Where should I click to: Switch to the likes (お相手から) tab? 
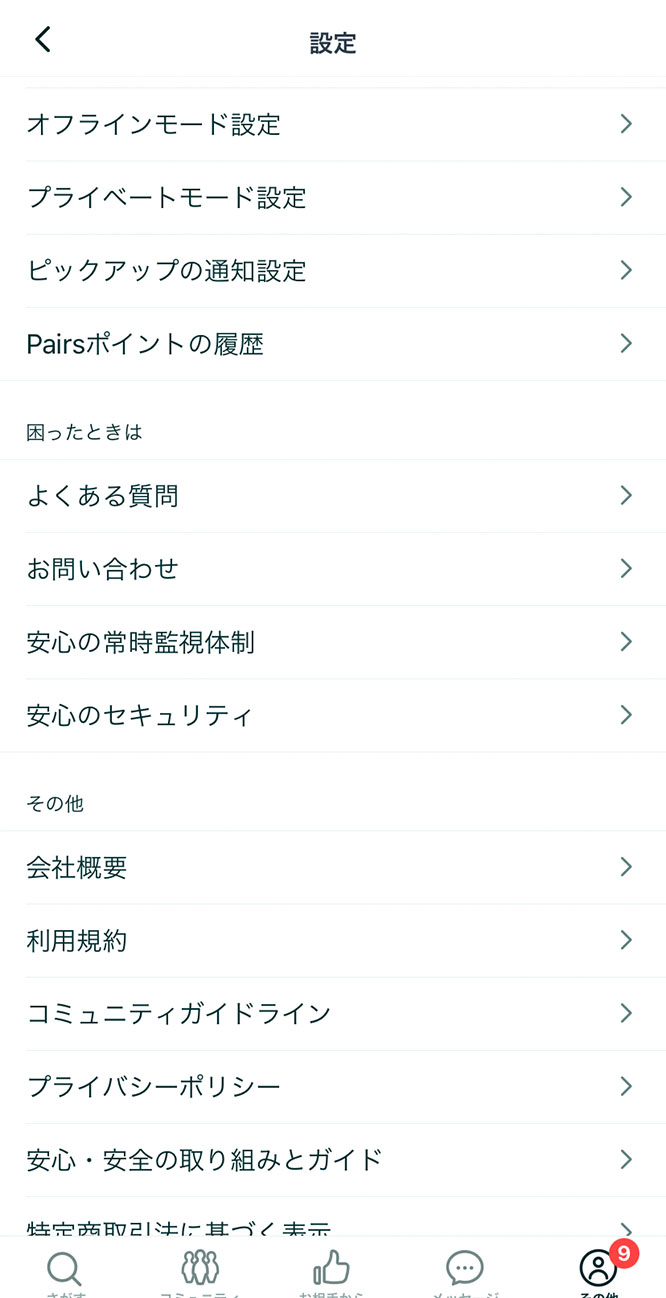tap(332, 1270)
